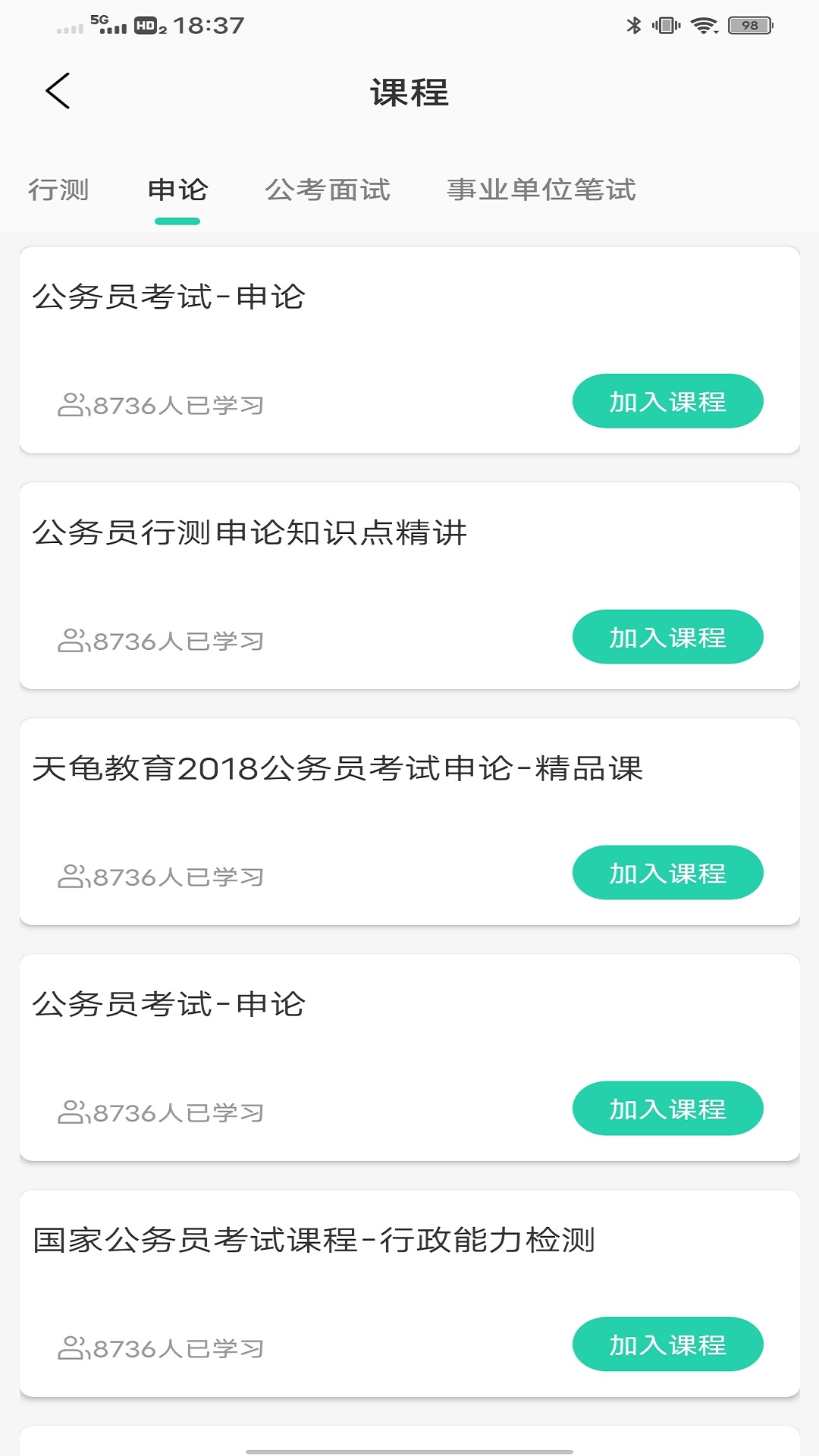Join the 天龟教育2018公务员考试申论-精品课 course

click(x=667, y=873)
